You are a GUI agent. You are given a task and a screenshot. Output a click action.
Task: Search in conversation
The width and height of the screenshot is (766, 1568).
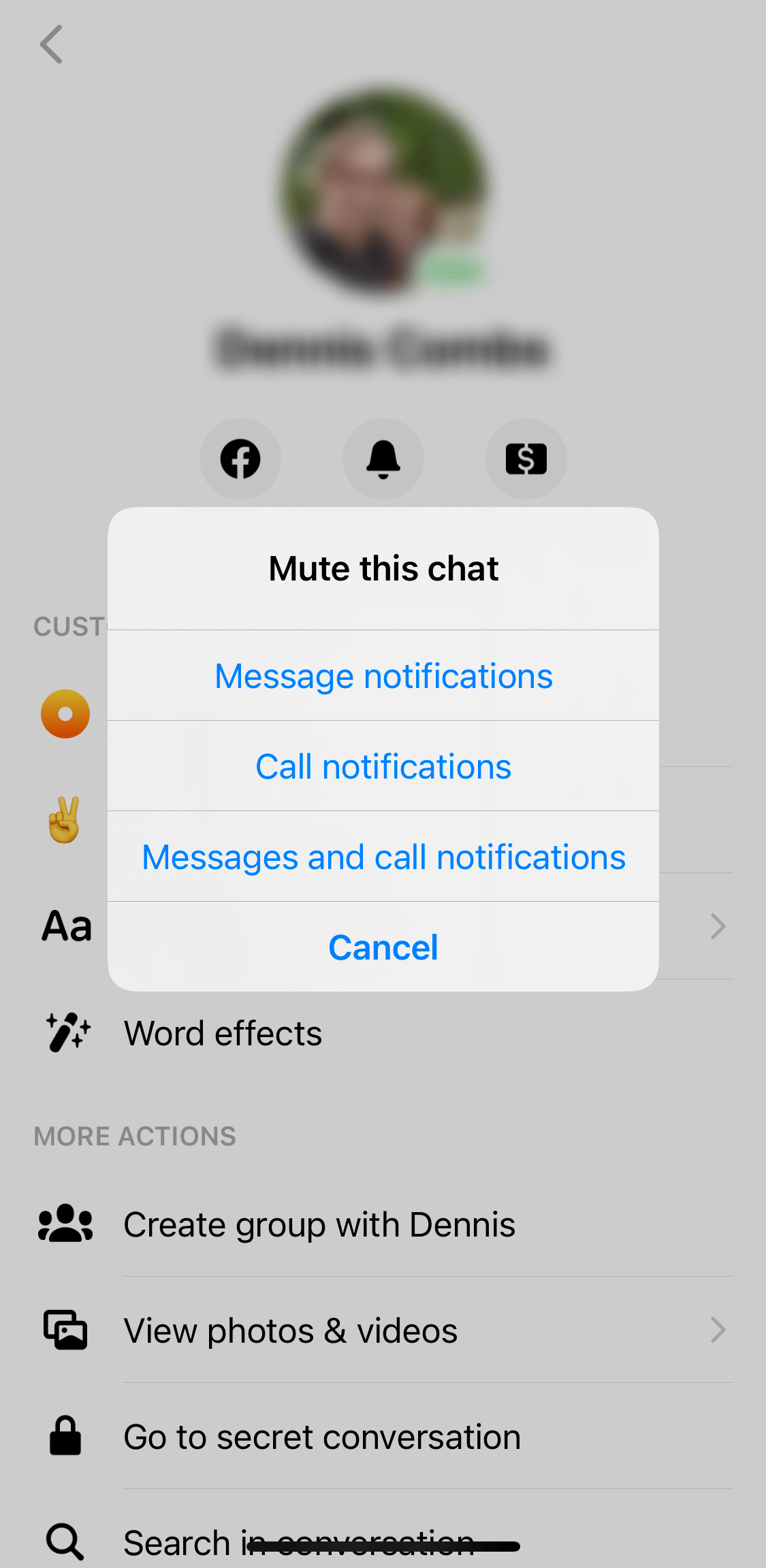pos(299,1539)
